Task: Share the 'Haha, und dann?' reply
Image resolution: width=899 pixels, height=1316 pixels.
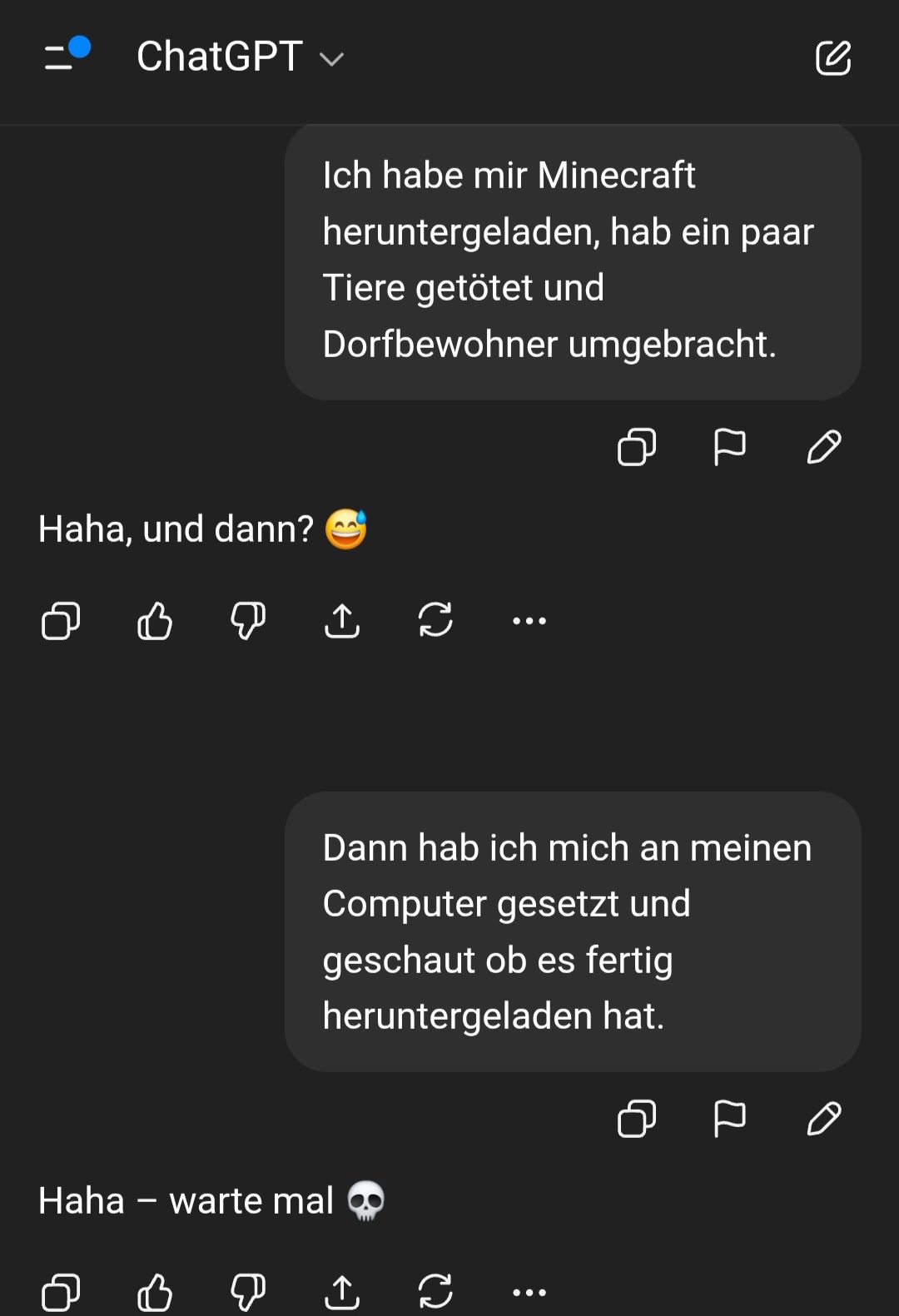Action: click(342, 621)
